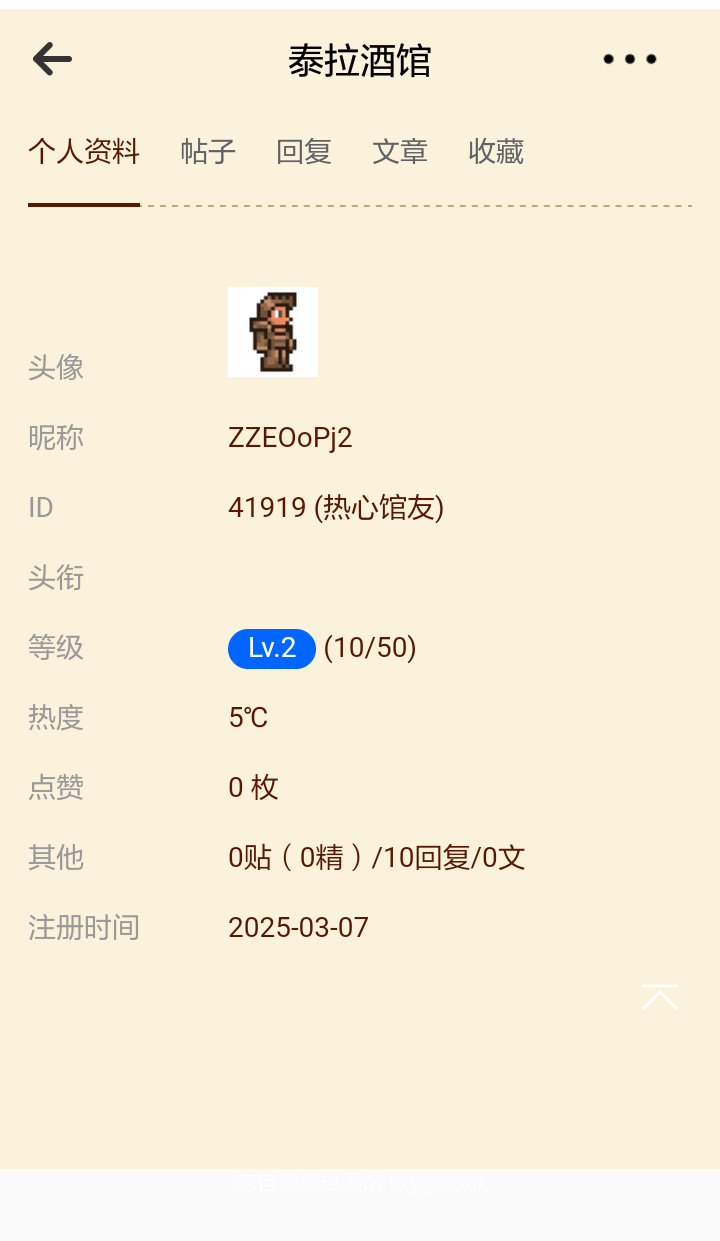Open the three-dot overflow menu
This screenshot has height=1241, width=720.
coord(630,60)
